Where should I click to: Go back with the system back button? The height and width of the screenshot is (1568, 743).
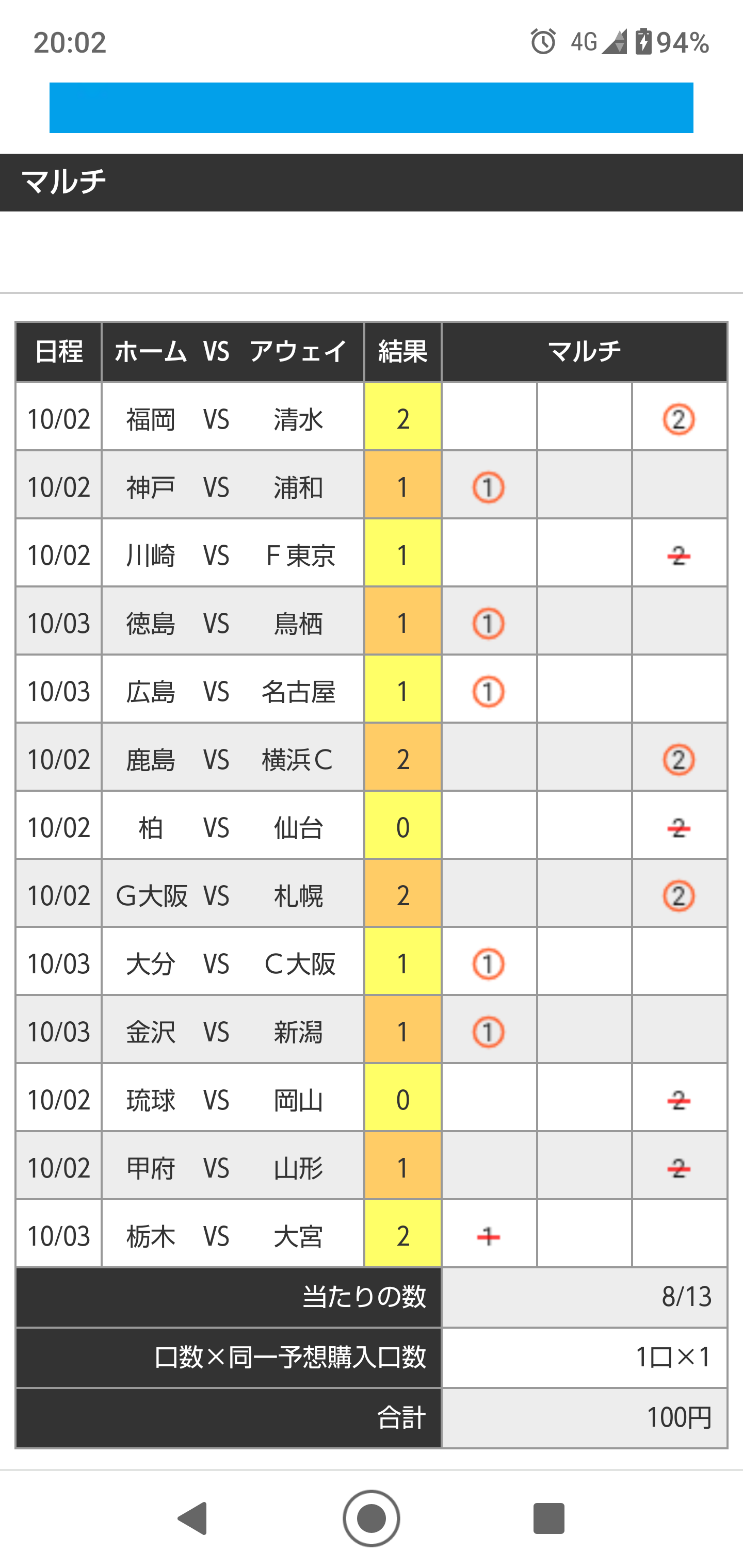pyautogui.click(x=192, y=1518)
